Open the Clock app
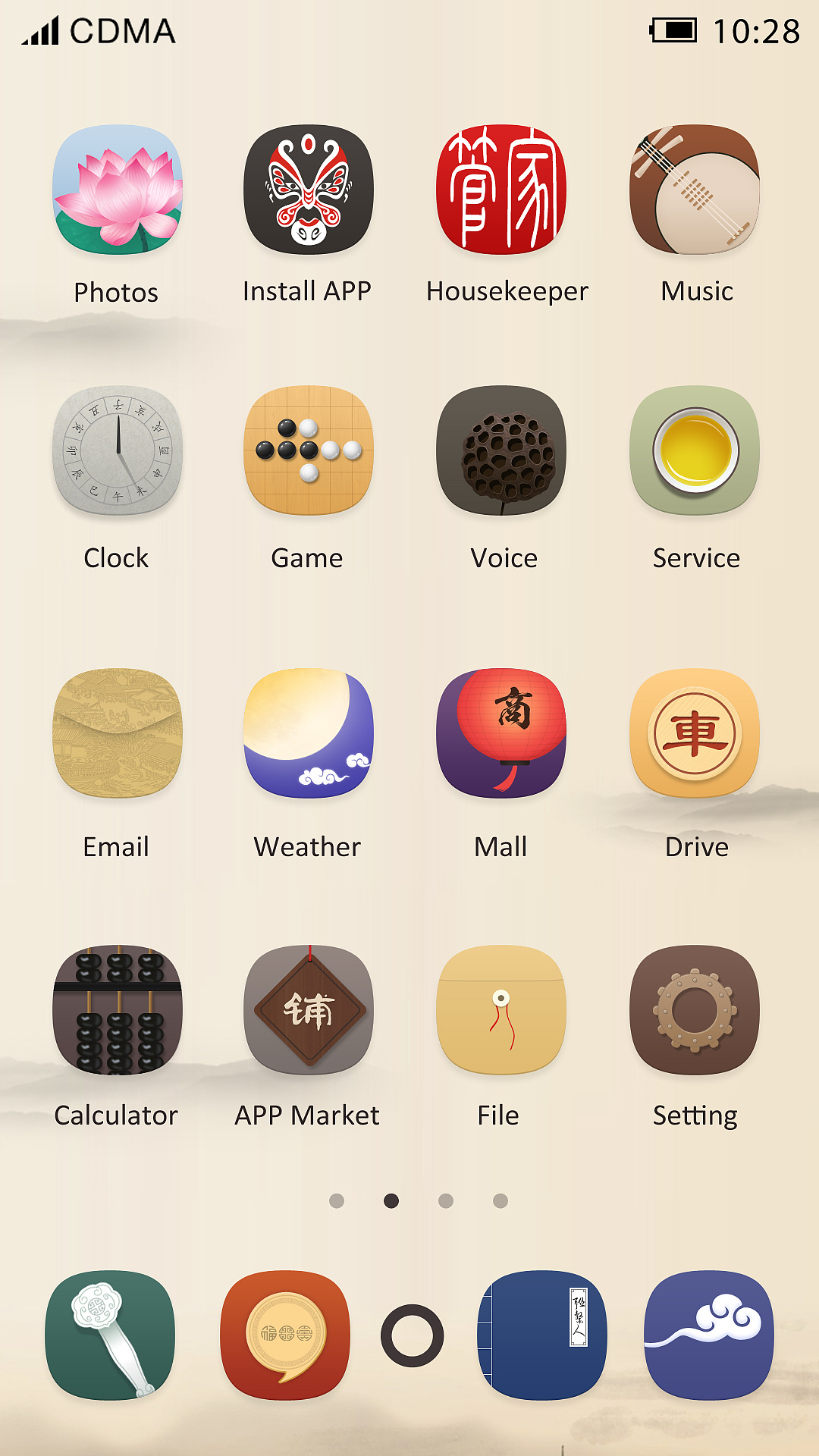This screenshot has height=1456, width=819. coord(118,450)
